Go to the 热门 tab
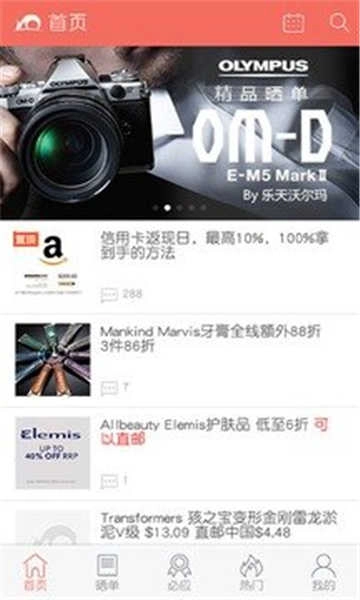This screenshot has height=600, width=360. (x=251, y=572)
